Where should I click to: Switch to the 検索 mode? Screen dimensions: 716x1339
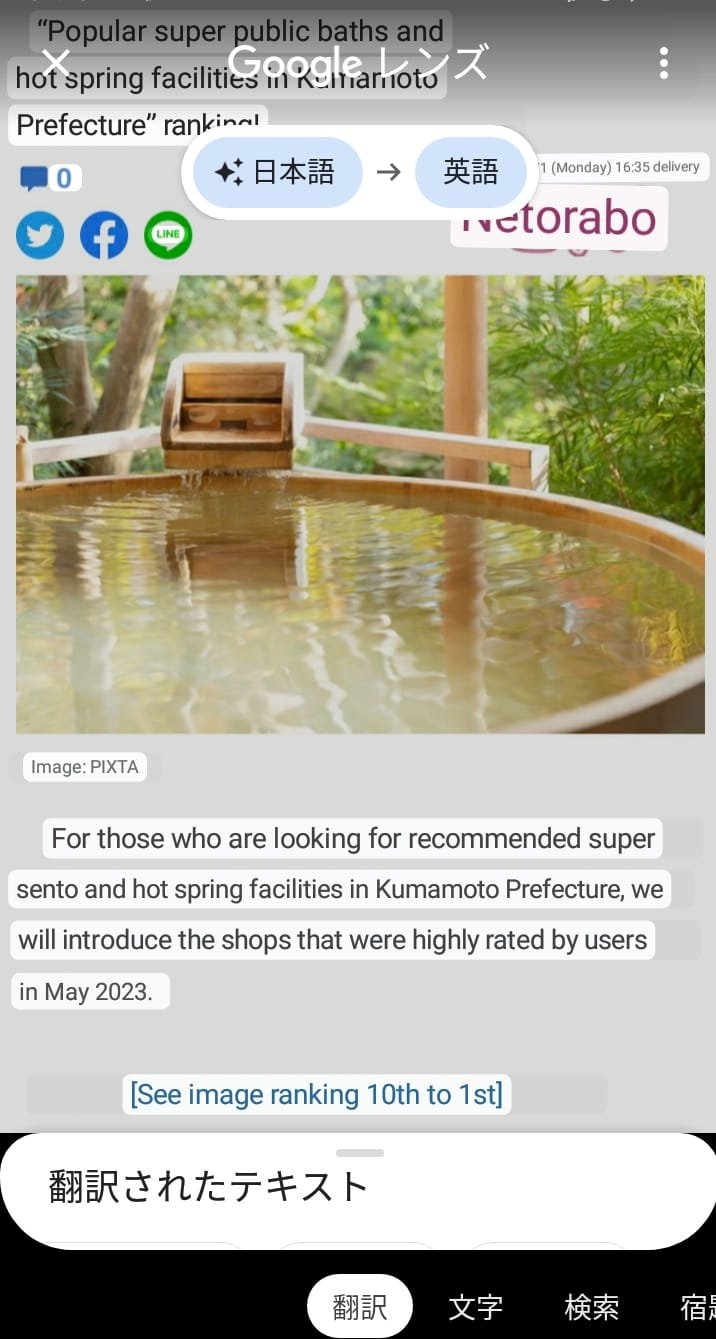click(x=591, y=1306)
